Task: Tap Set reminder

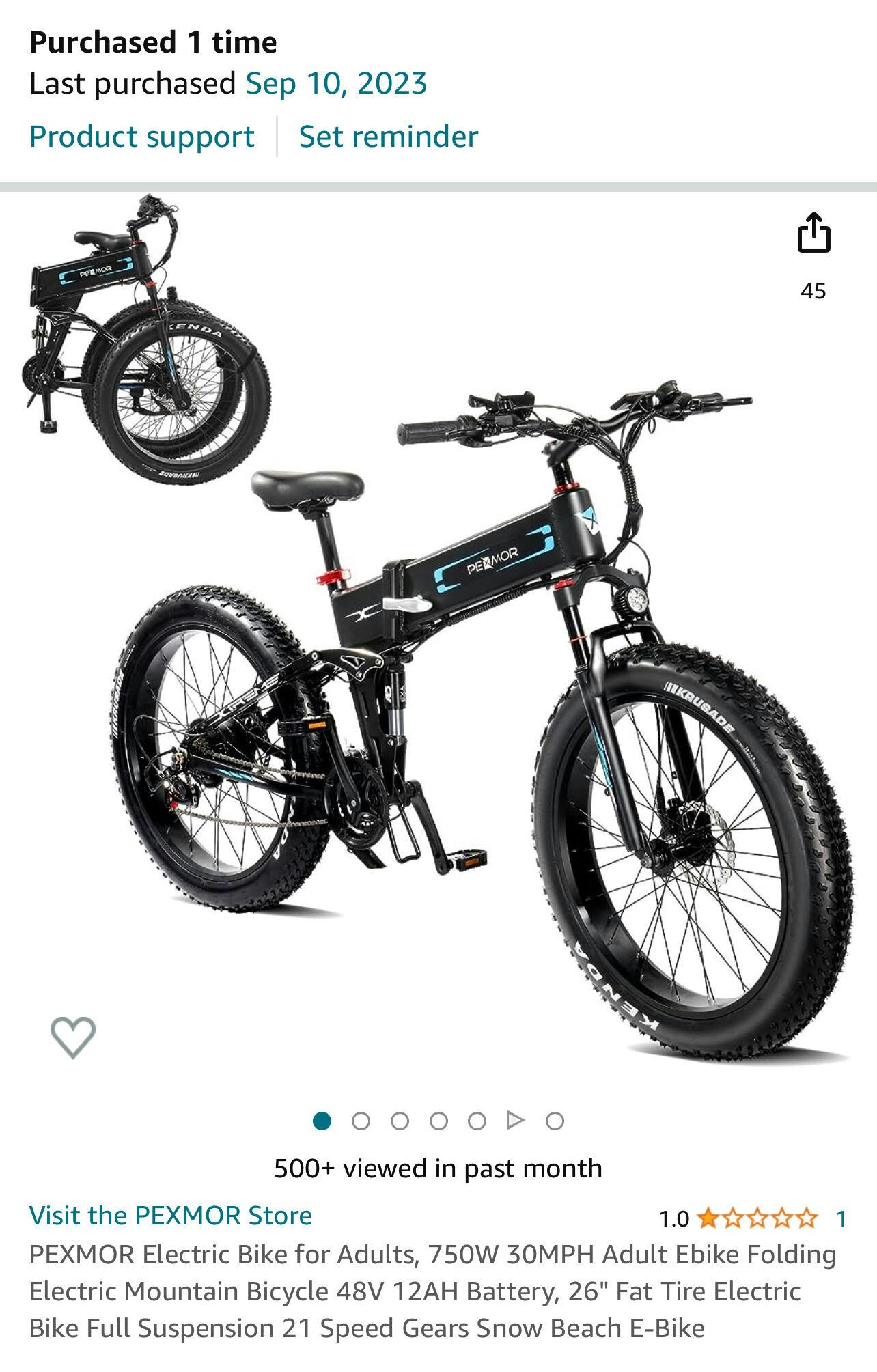Action: pyautogui.click(x=388, y=137)
